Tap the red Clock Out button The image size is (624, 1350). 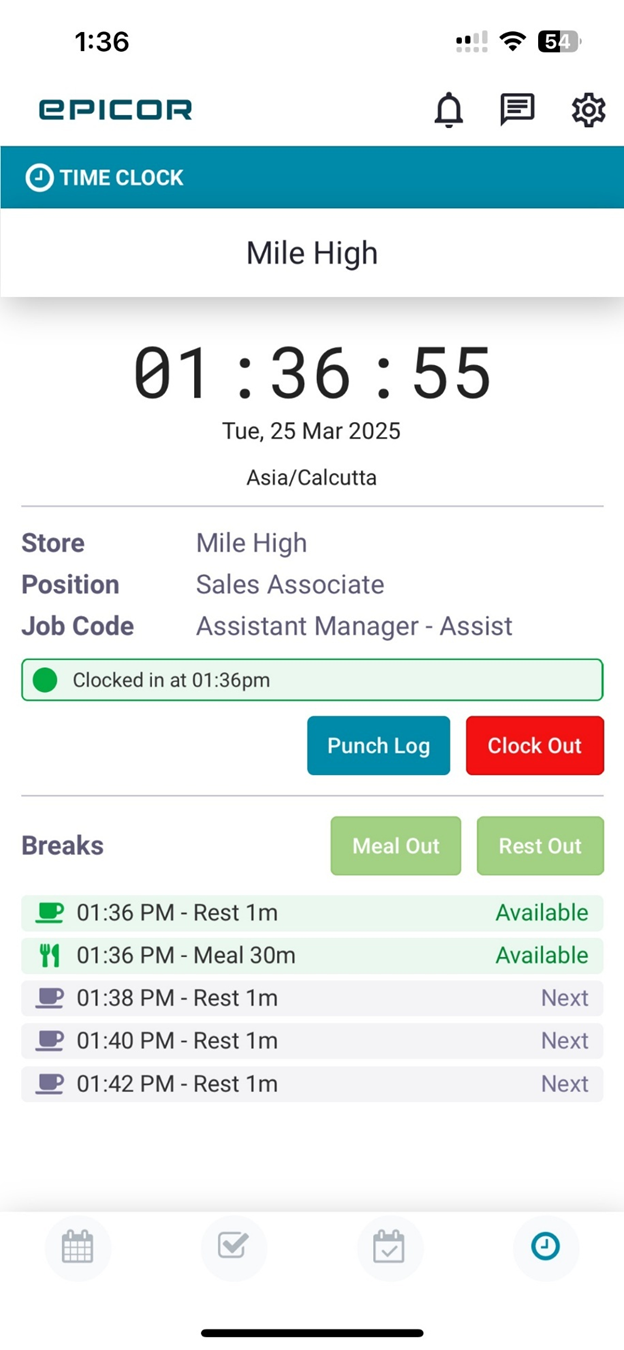tap(535, 746)
